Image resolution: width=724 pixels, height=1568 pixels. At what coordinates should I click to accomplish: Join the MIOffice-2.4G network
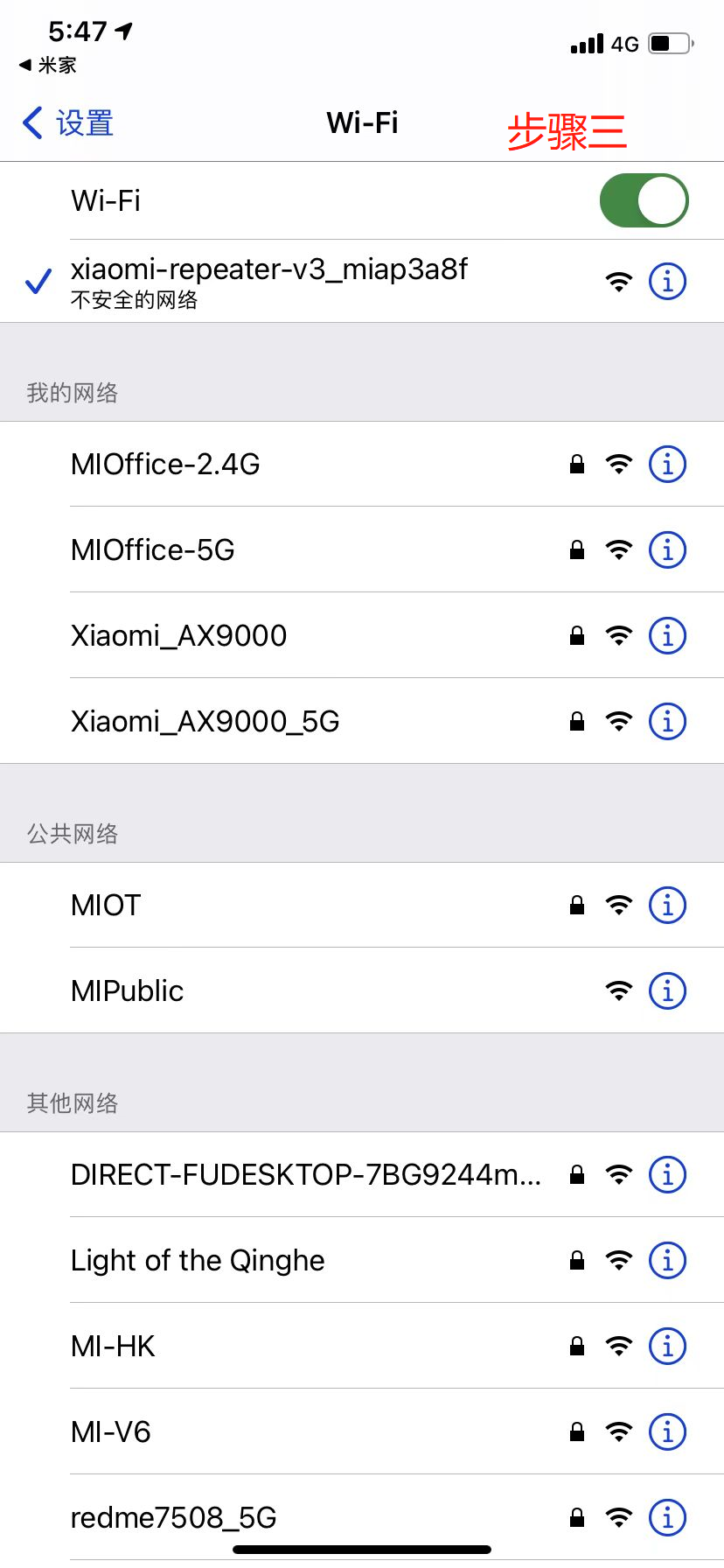(x=362, y=464)
